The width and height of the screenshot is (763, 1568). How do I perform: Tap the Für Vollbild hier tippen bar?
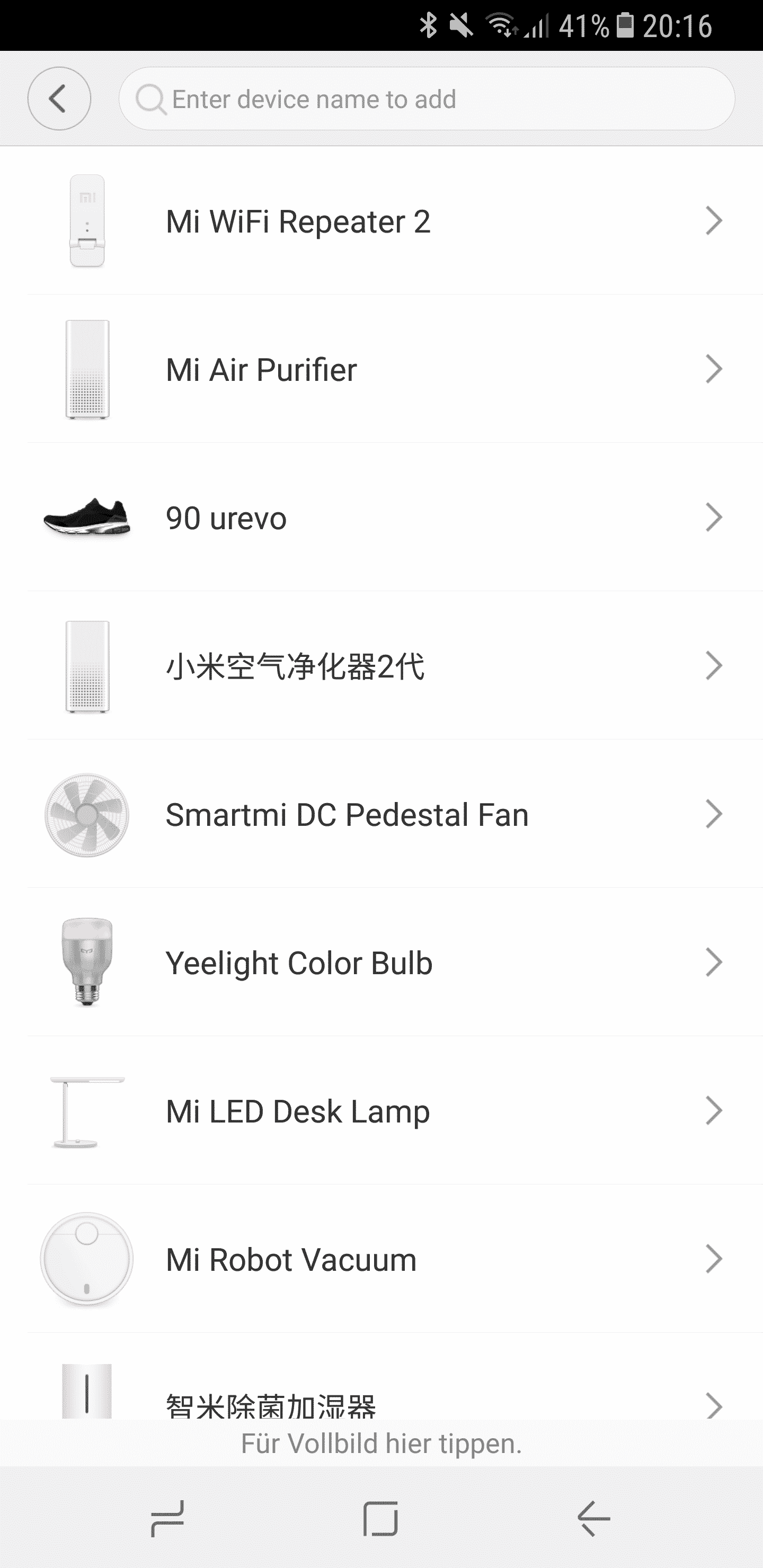point(381,1443)
